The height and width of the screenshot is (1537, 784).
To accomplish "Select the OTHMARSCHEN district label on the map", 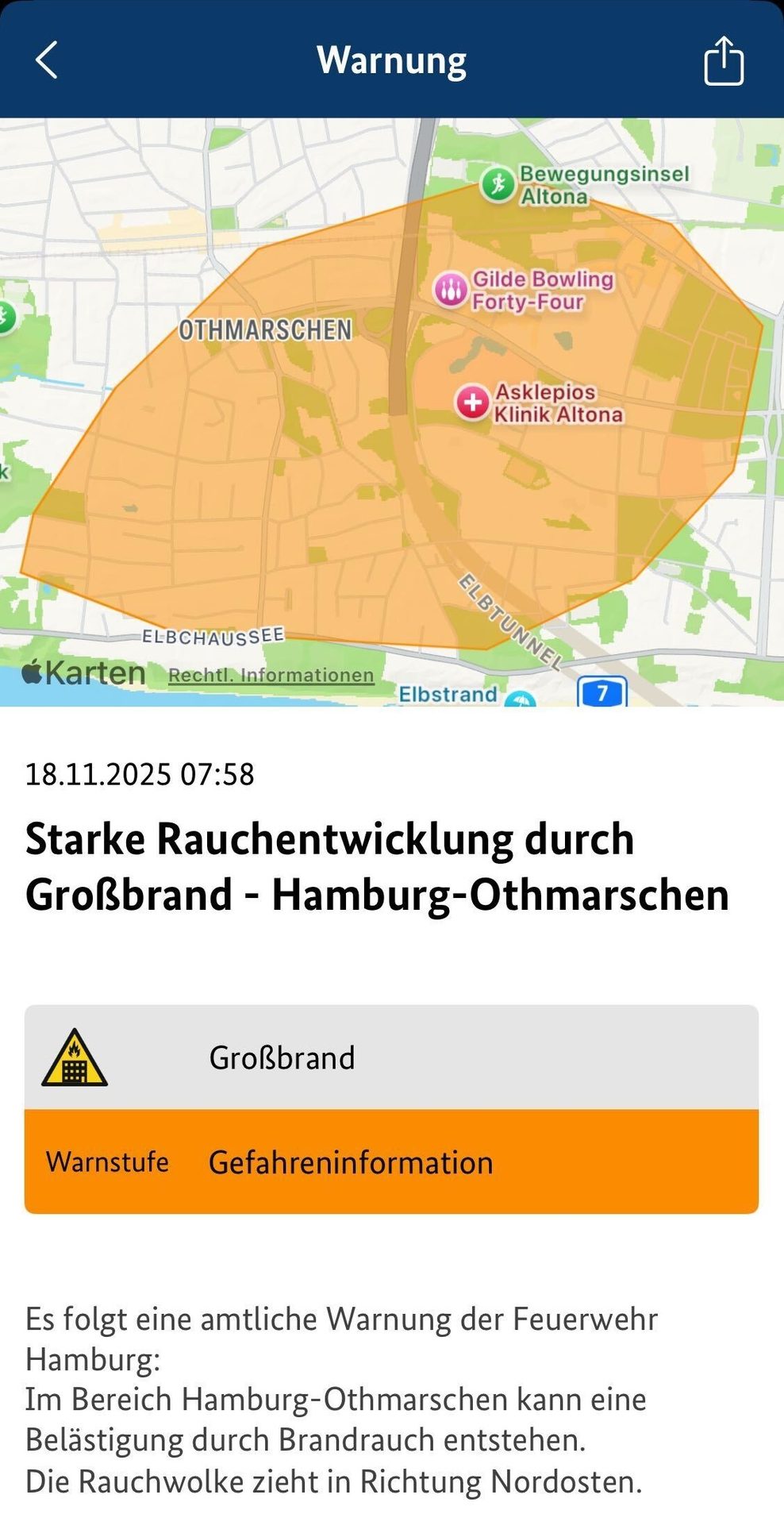I will click(265, 329).
